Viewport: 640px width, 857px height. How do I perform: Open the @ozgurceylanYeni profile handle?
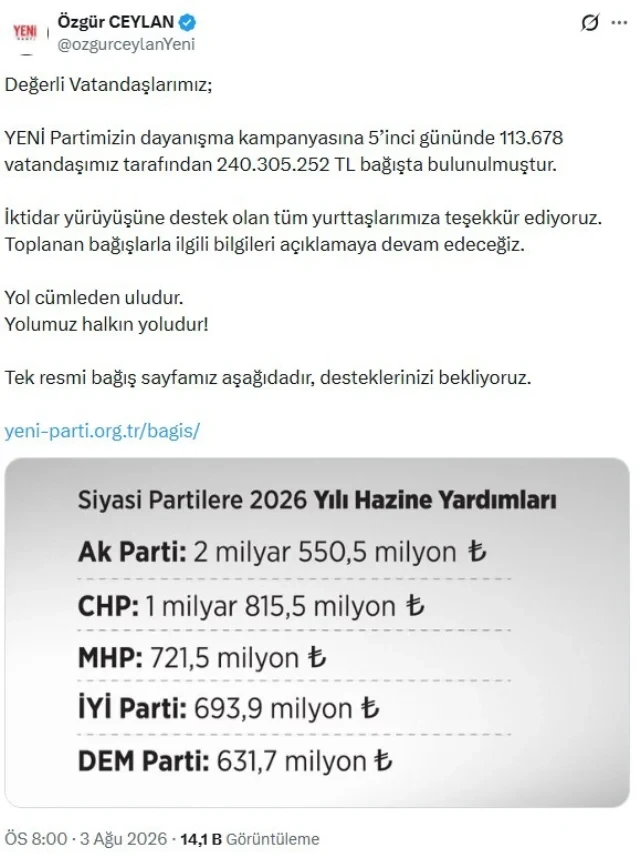point(126,44)
